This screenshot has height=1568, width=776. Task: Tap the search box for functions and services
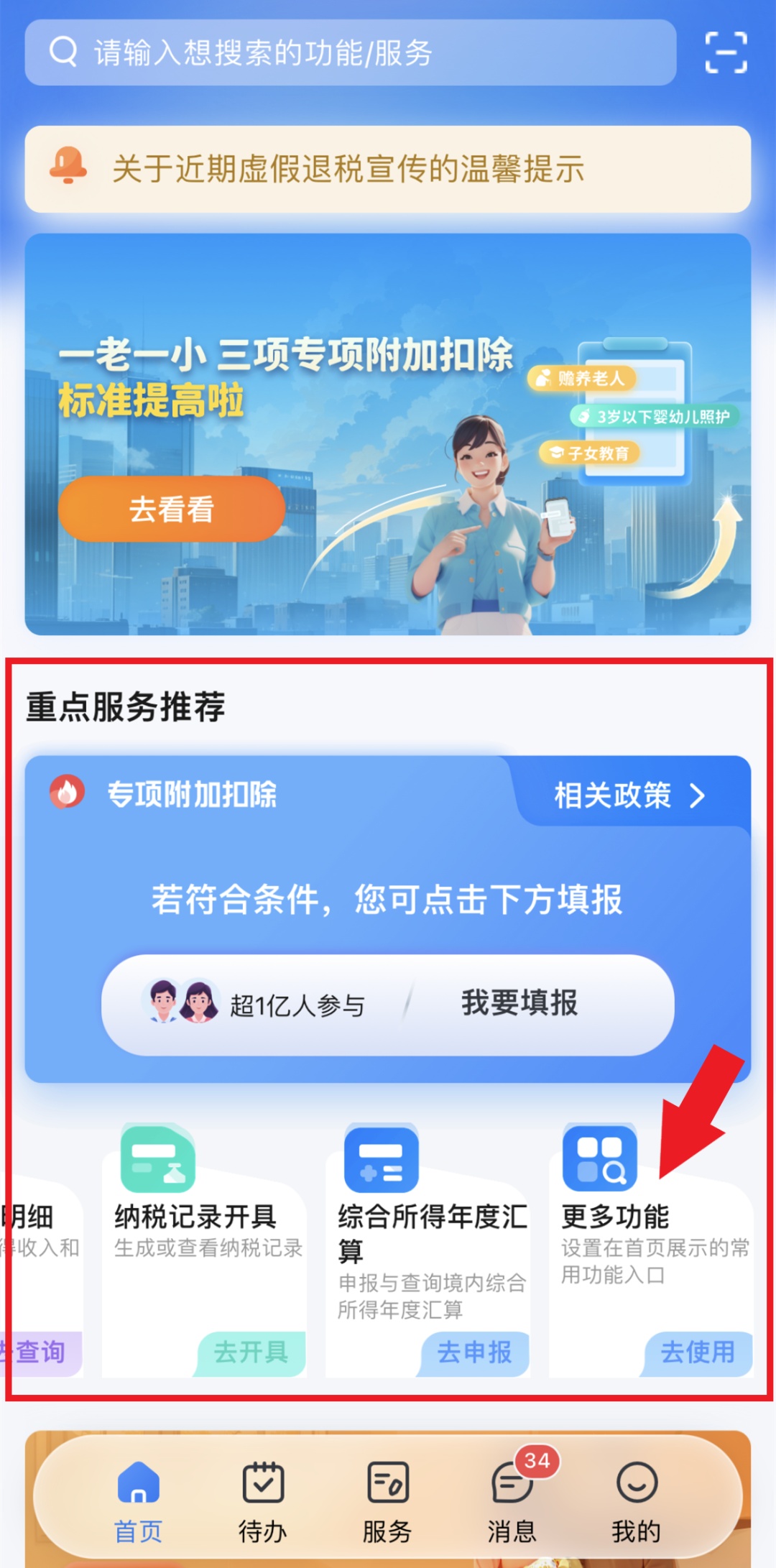tap(350, 52)
